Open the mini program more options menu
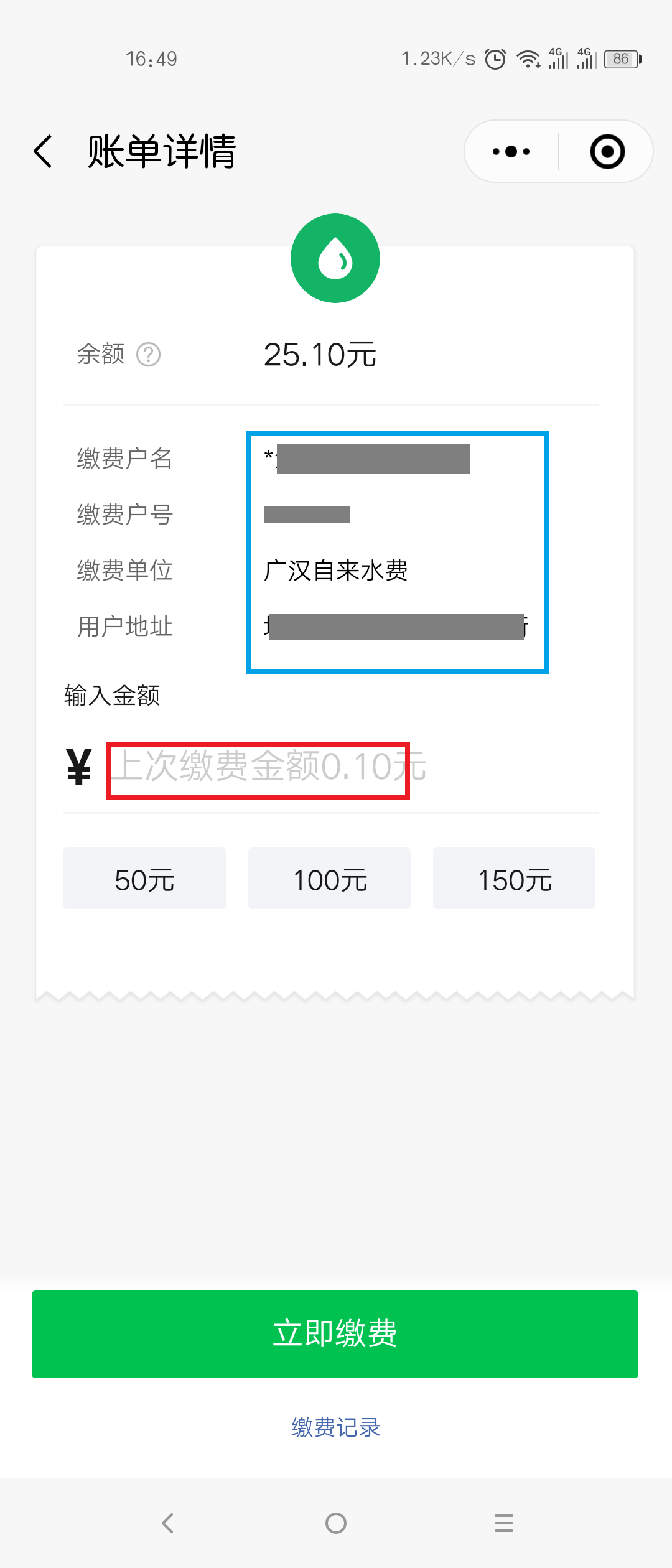This screenshot has height=1568, width=672. point(511,151)
